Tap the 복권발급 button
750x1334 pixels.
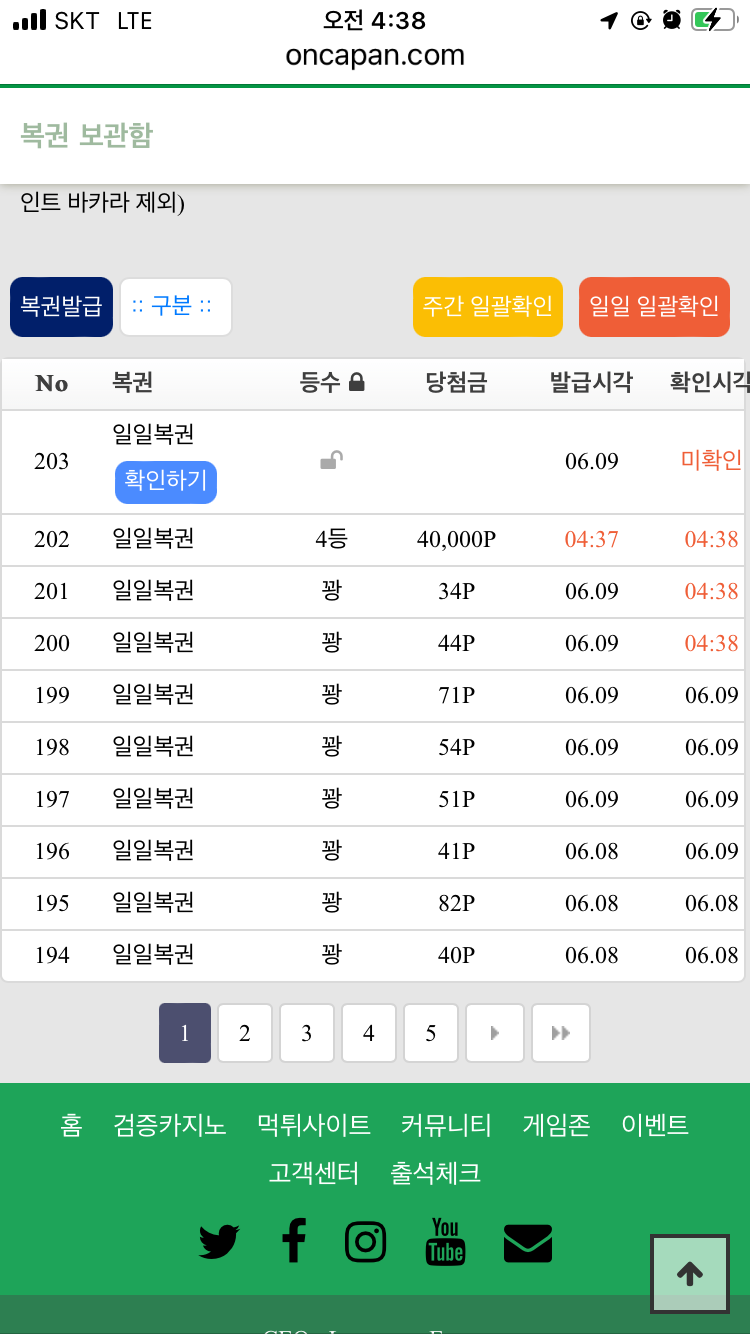61,307
